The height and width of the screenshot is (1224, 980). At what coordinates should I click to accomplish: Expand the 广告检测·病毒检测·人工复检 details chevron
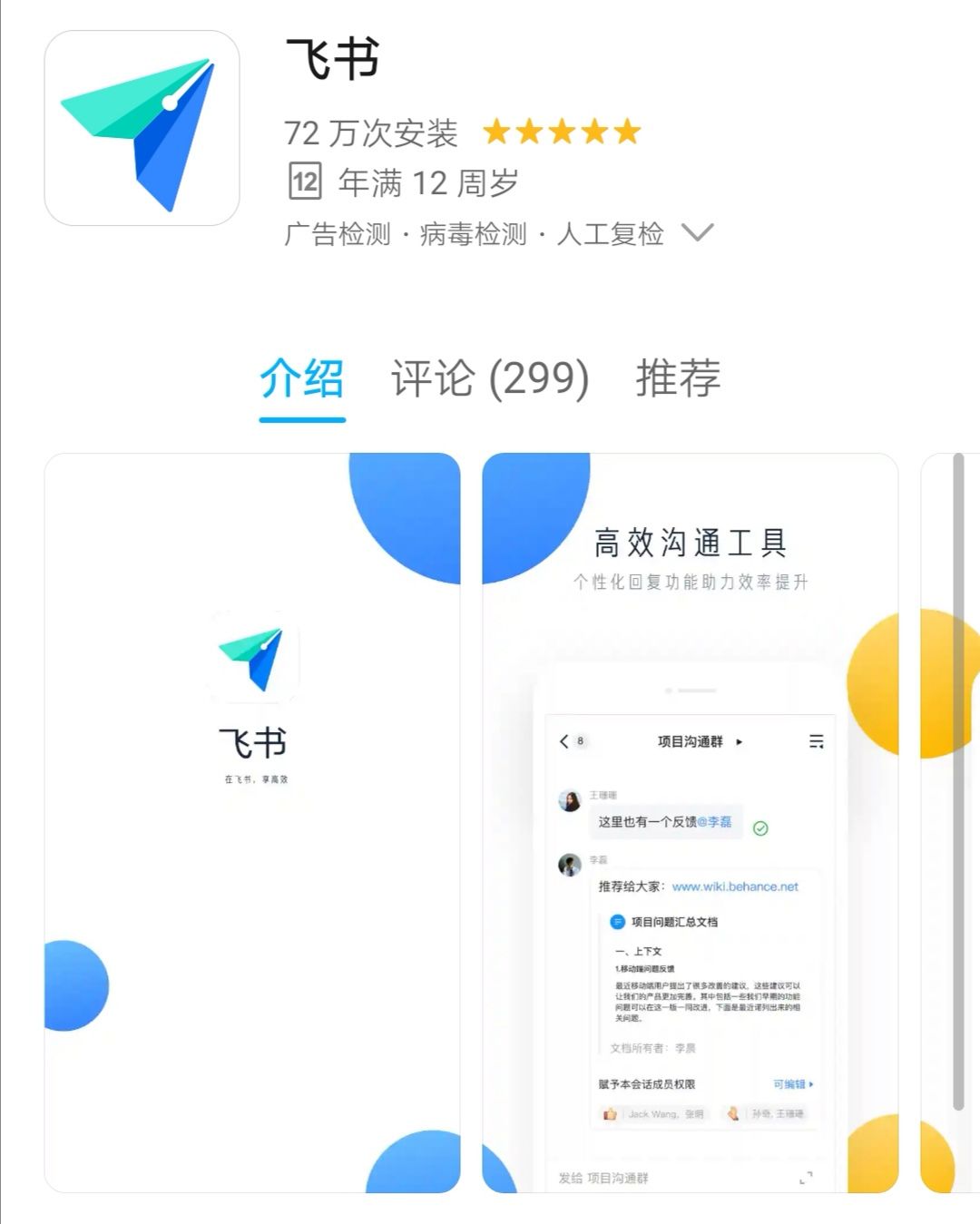pos(697,233)
